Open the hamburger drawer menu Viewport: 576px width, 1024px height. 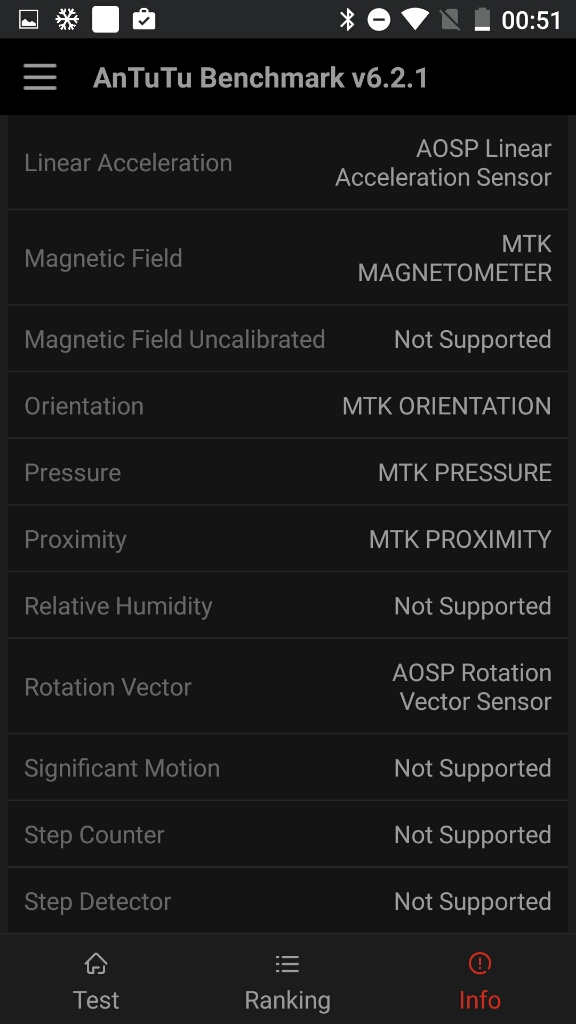(40, 78)
